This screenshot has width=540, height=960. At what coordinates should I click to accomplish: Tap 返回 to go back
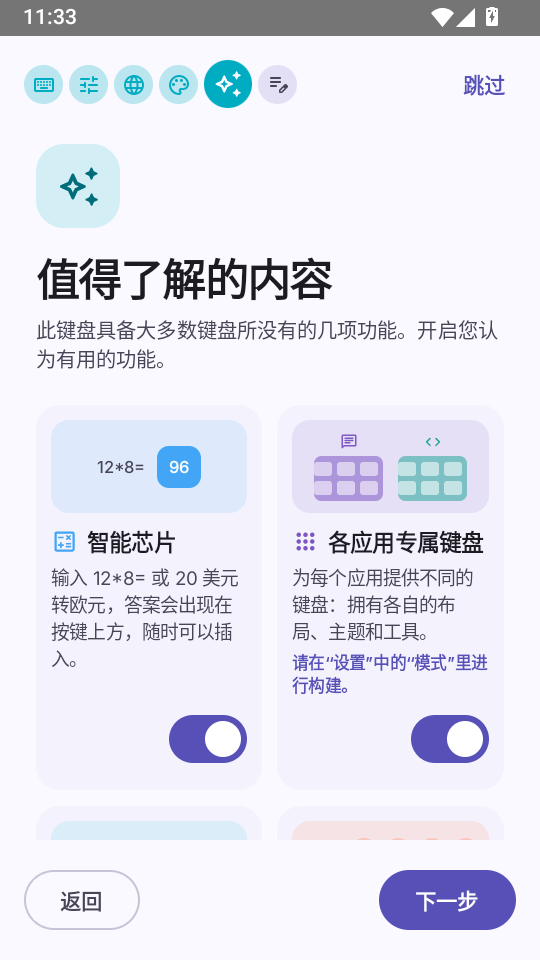click(82, 900)
